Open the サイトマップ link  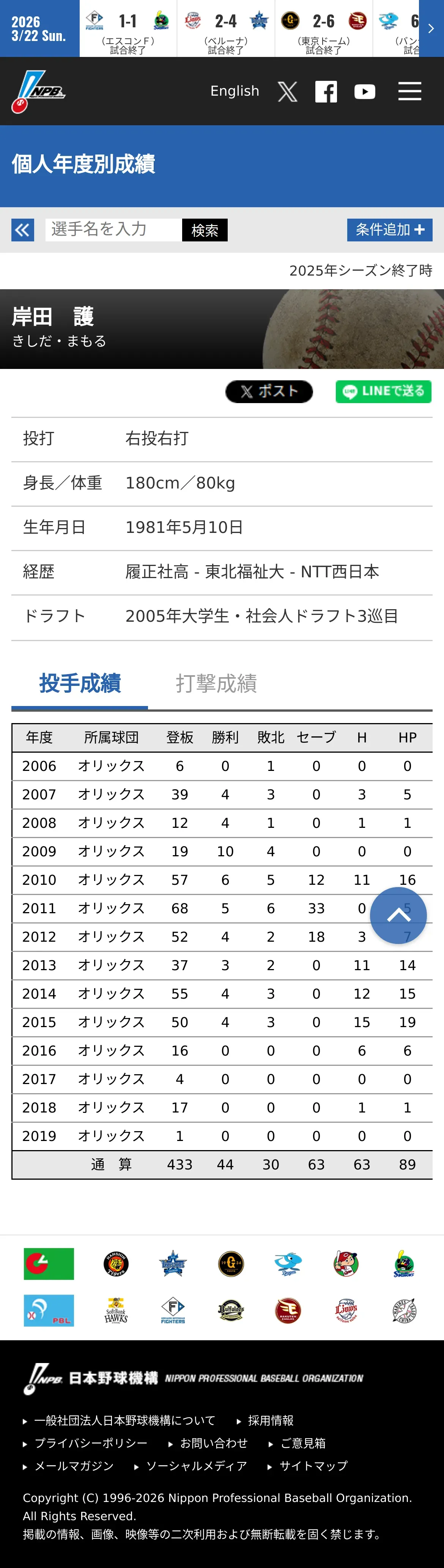click(x=313, y=1466)
